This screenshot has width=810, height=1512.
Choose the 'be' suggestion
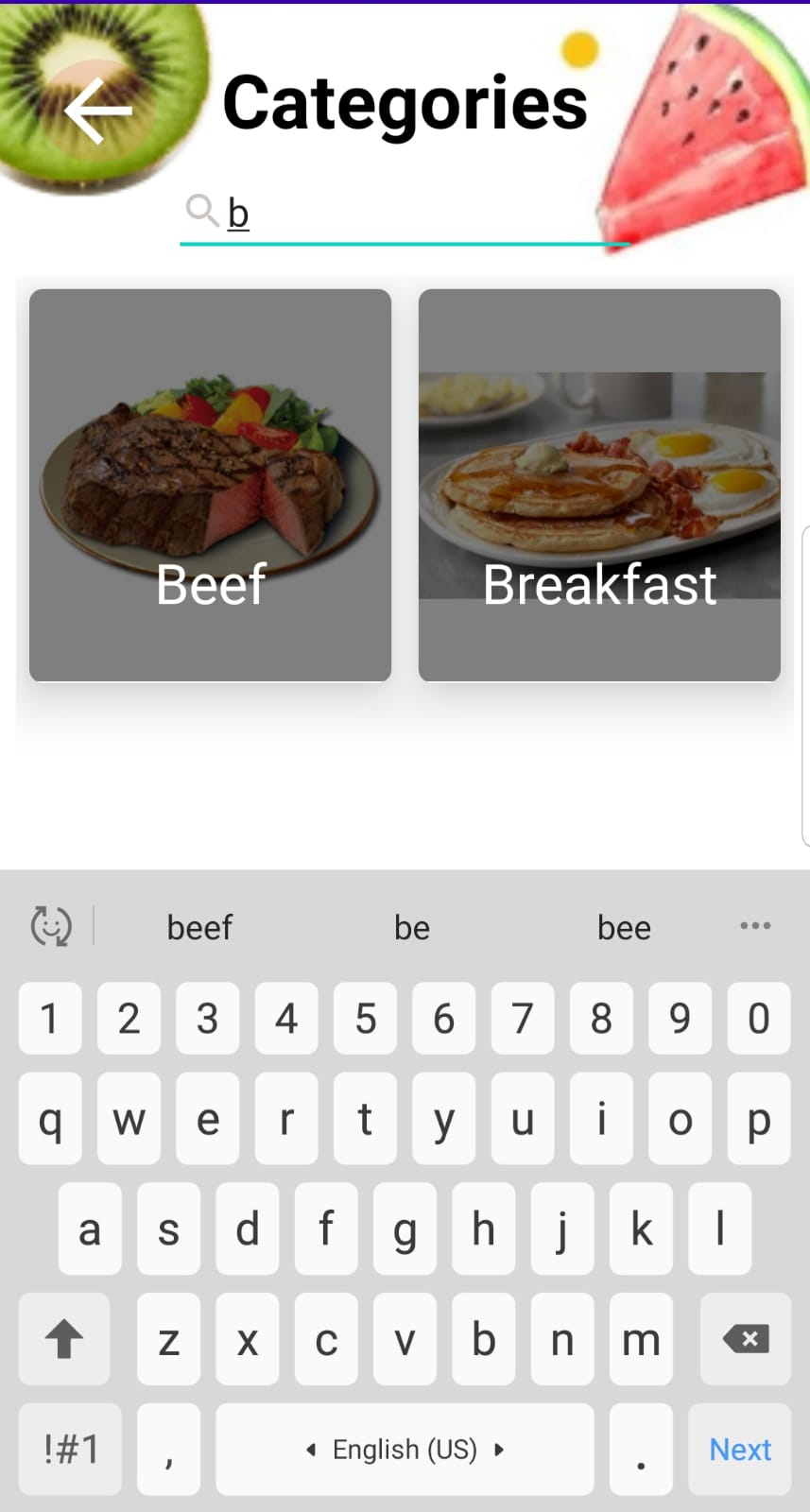tap(412, 927)
